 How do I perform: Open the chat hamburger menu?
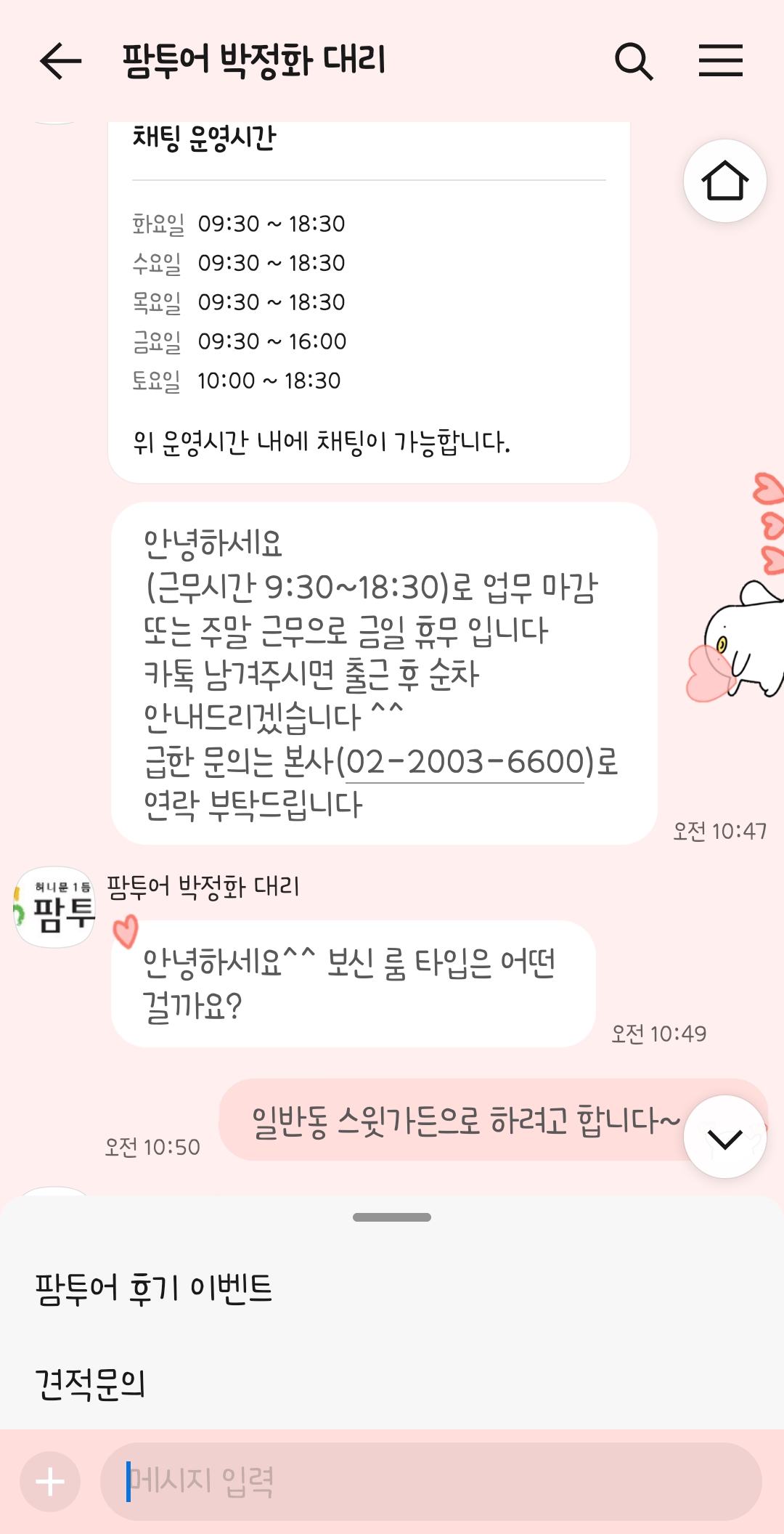(720, 60)
